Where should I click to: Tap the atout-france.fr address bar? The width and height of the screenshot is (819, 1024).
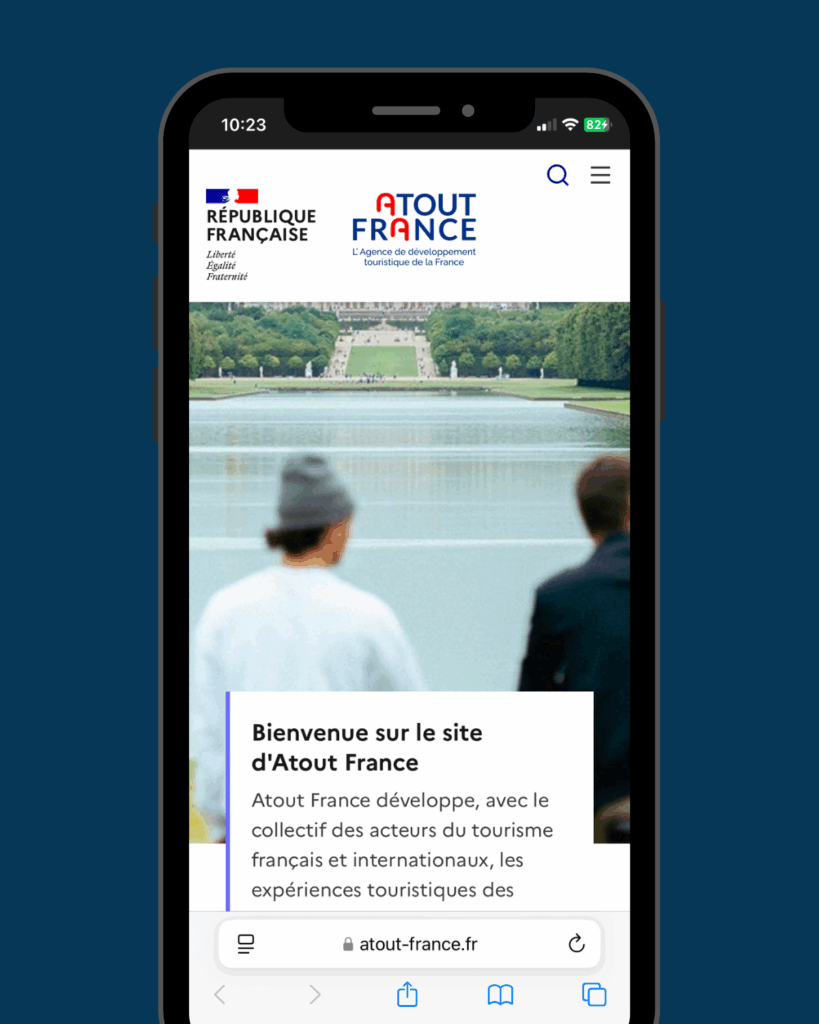tap(410, 944)
